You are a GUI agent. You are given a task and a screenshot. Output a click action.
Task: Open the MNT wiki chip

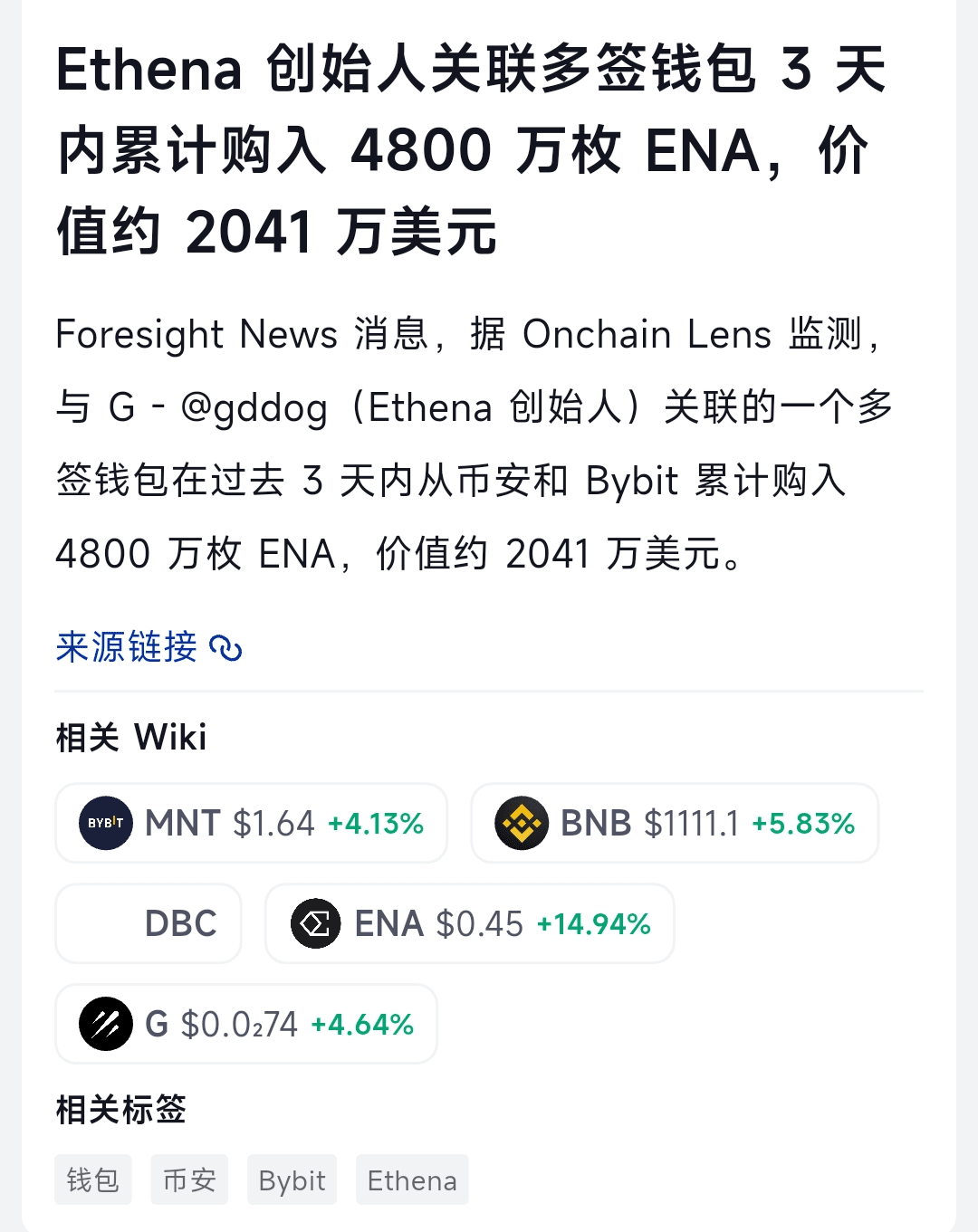pyautogui.click(x=251, y=823)
